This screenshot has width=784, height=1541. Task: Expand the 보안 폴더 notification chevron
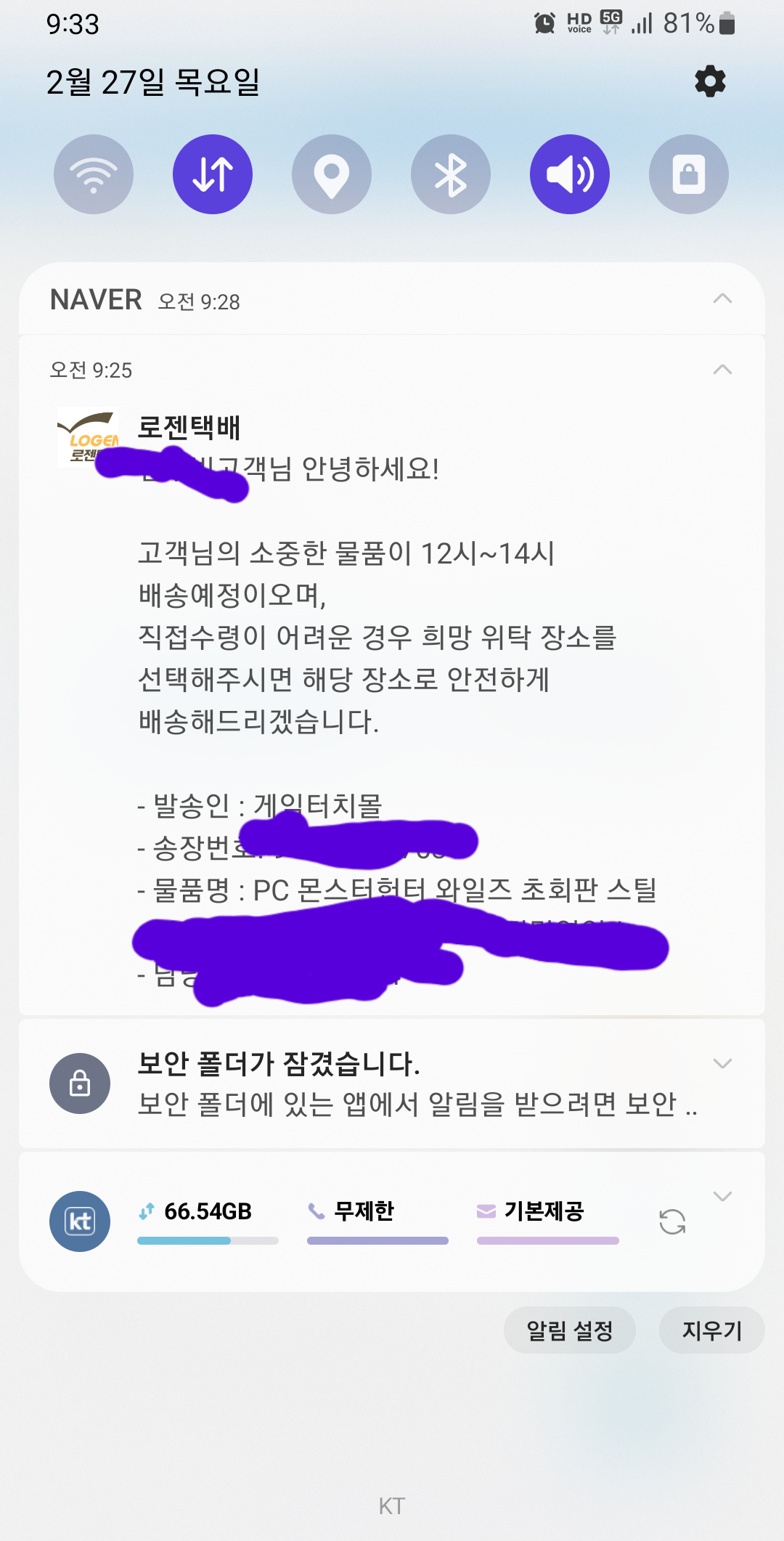pyautogui.click(x=722, y=1064)
